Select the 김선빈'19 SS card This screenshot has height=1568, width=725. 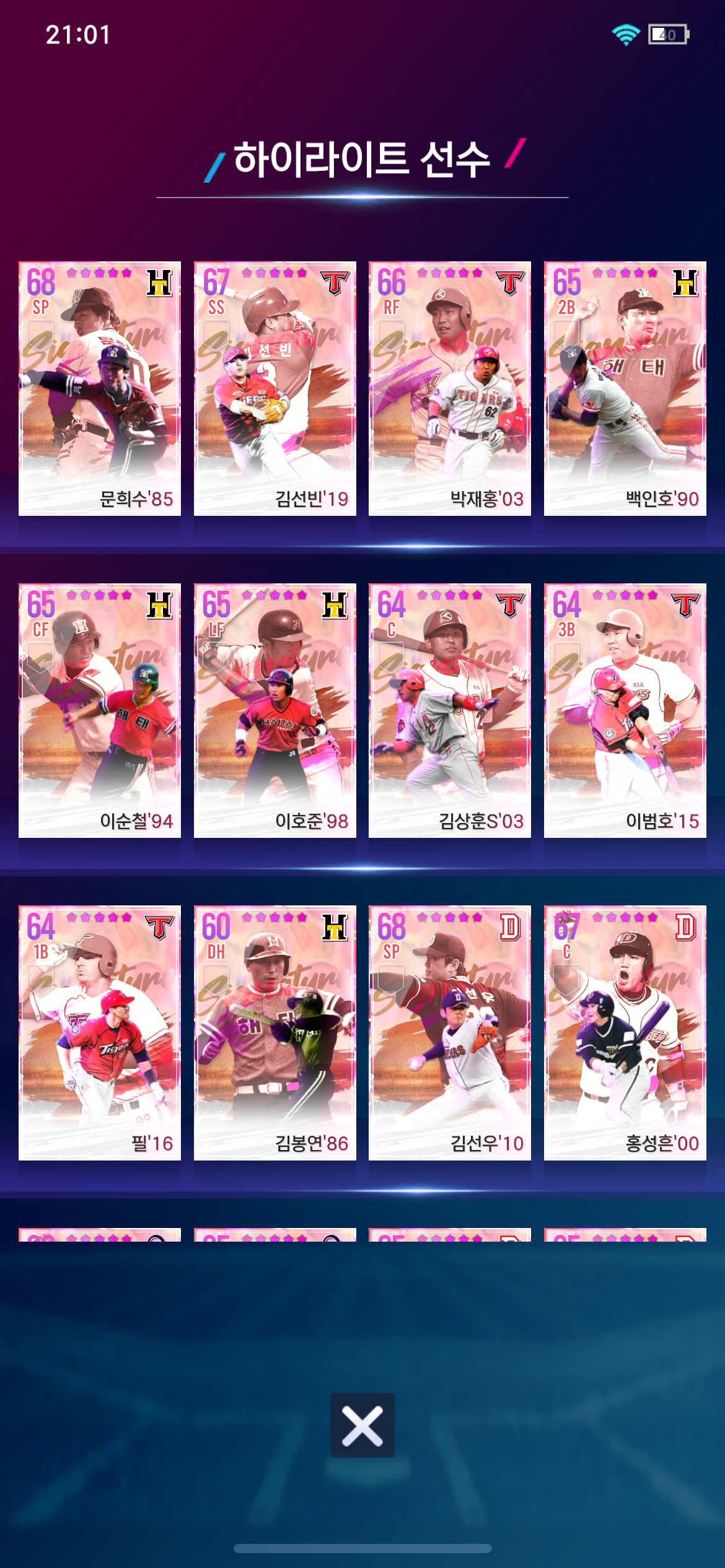point(275,388)
